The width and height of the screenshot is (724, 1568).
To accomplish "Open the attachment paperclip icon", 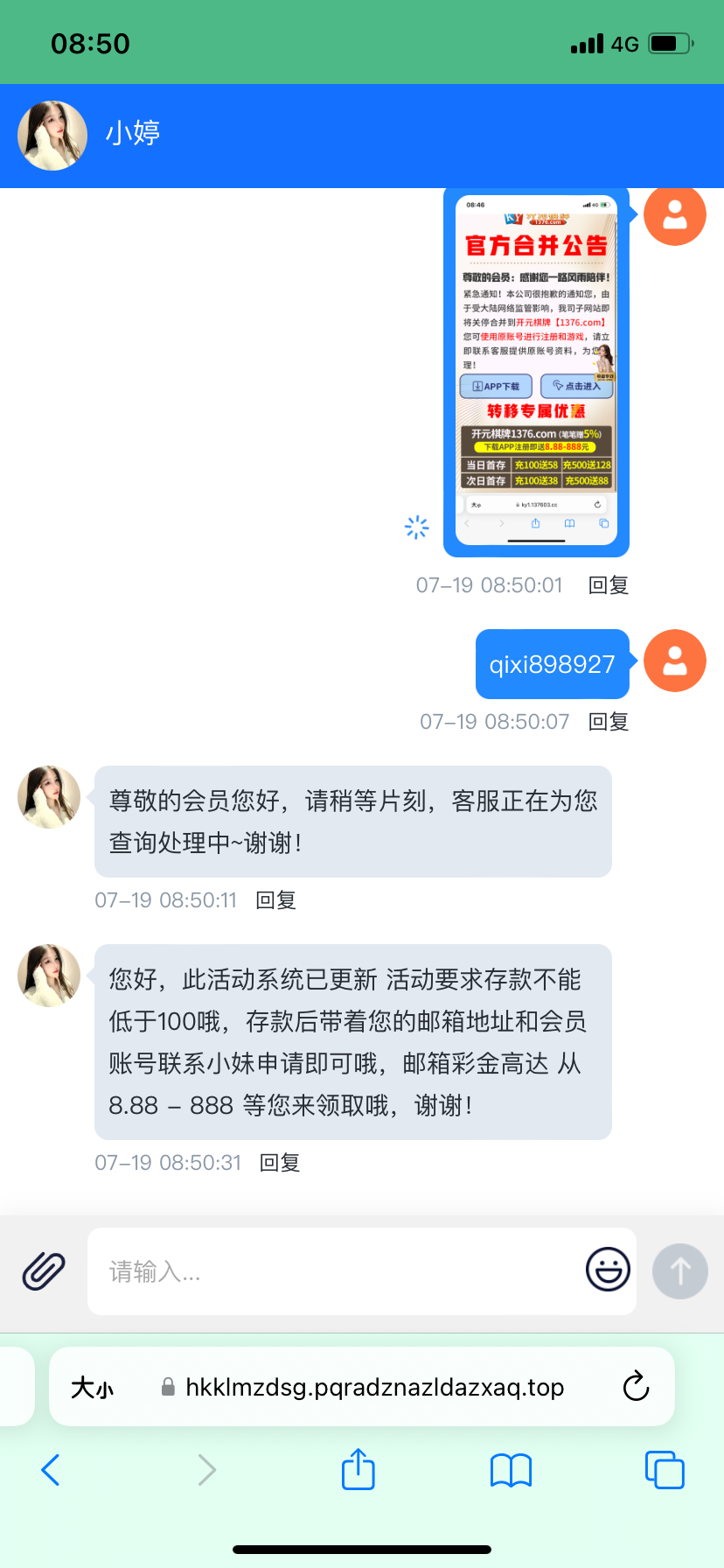I will point(44,1270).
